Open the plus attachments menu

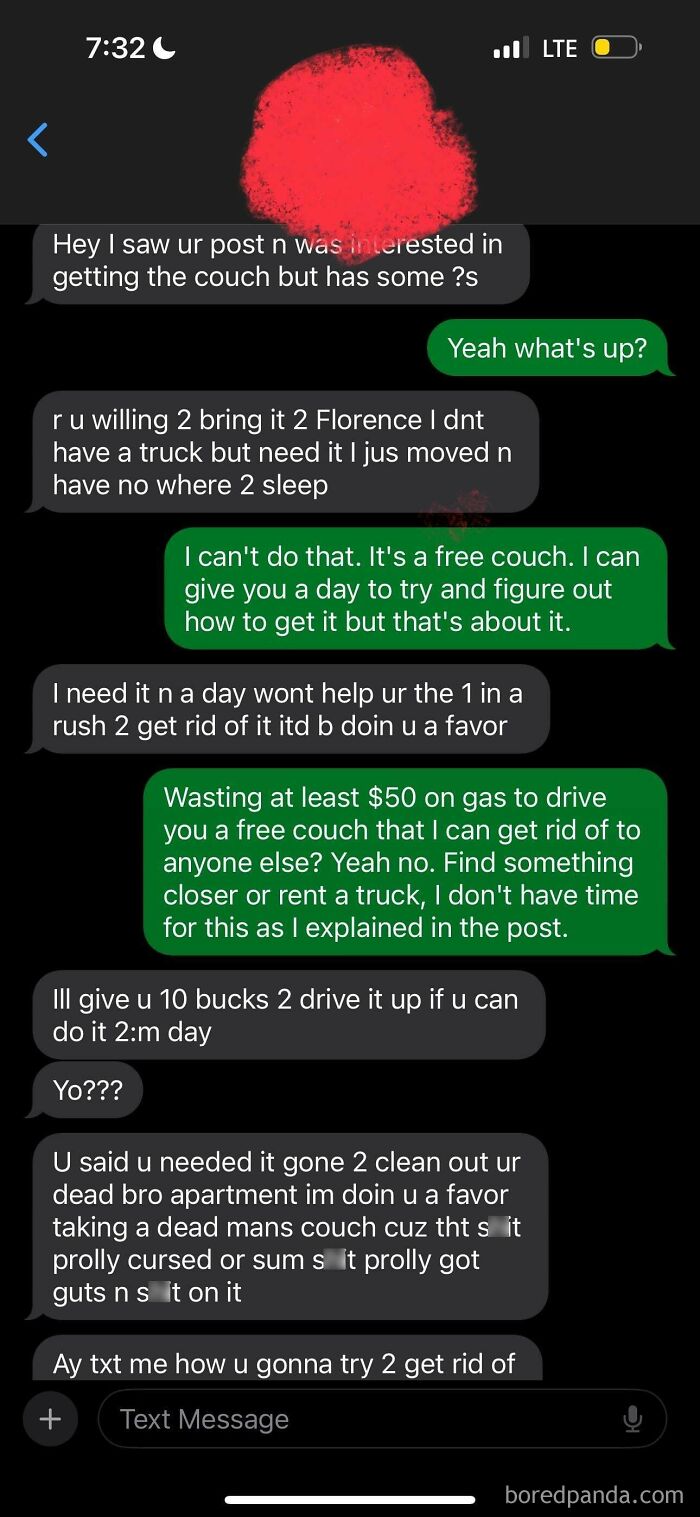50,1418
